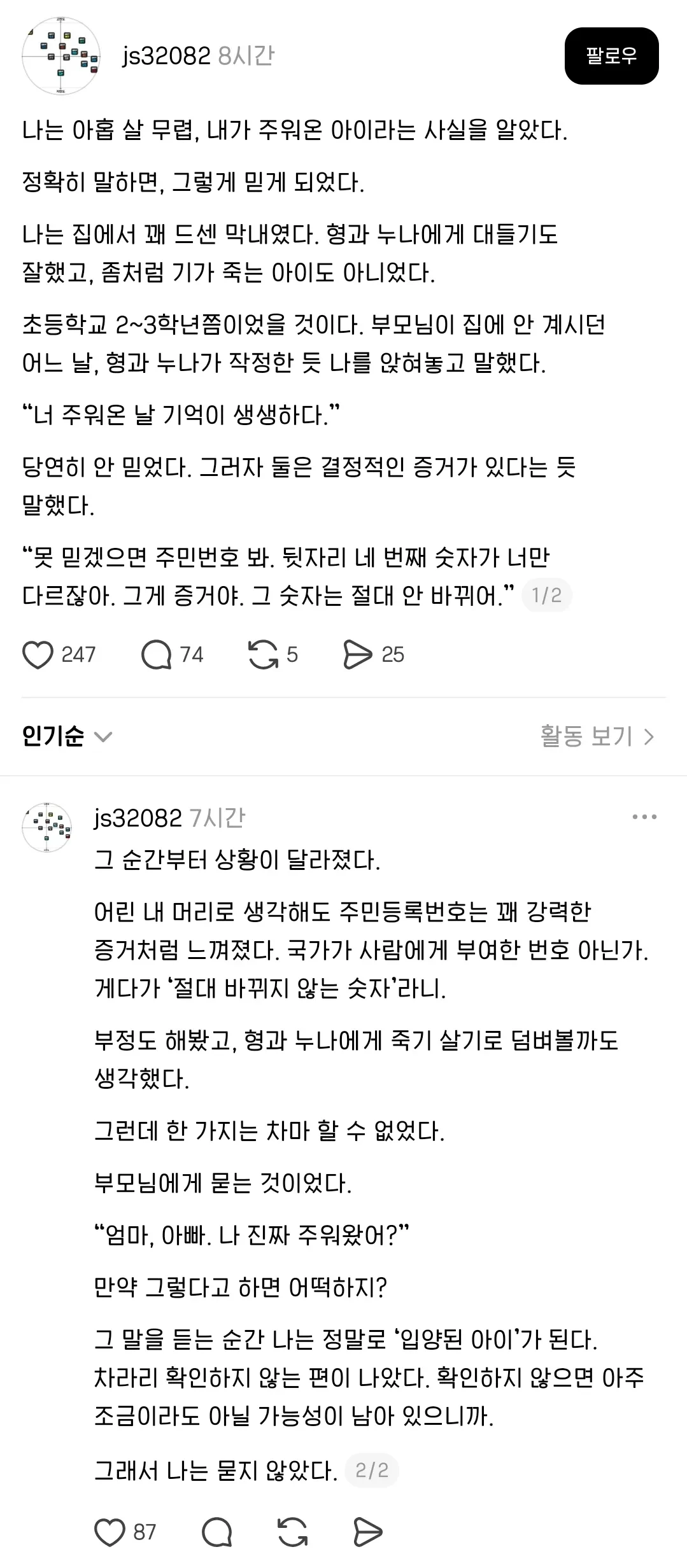Open js32082's profile picture on the main post
This screenshot has width=687, height=1568.
pos(61,56)
